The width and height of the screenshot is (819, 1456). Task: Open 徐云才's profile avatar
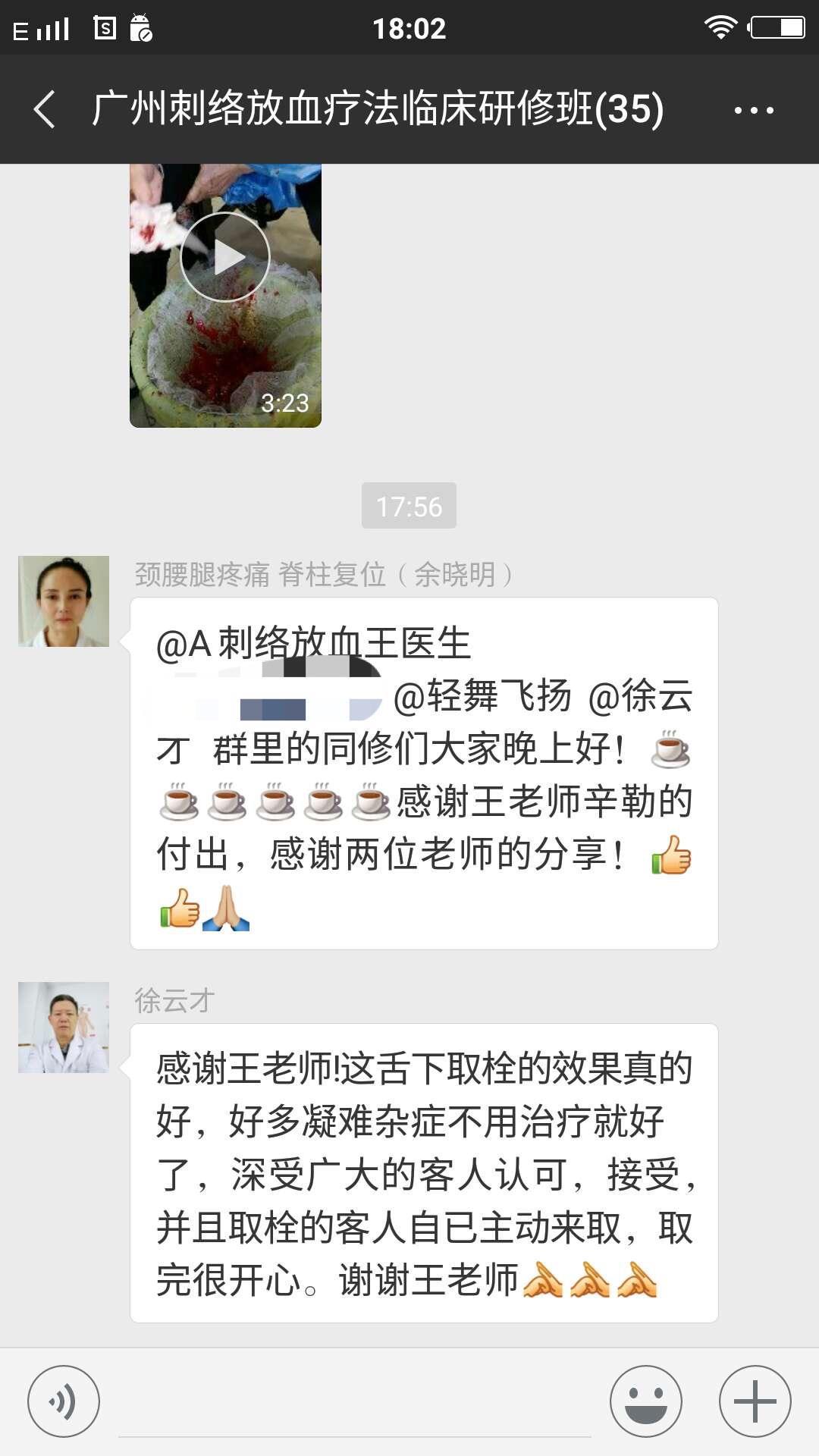click(x=64, y=1028)
